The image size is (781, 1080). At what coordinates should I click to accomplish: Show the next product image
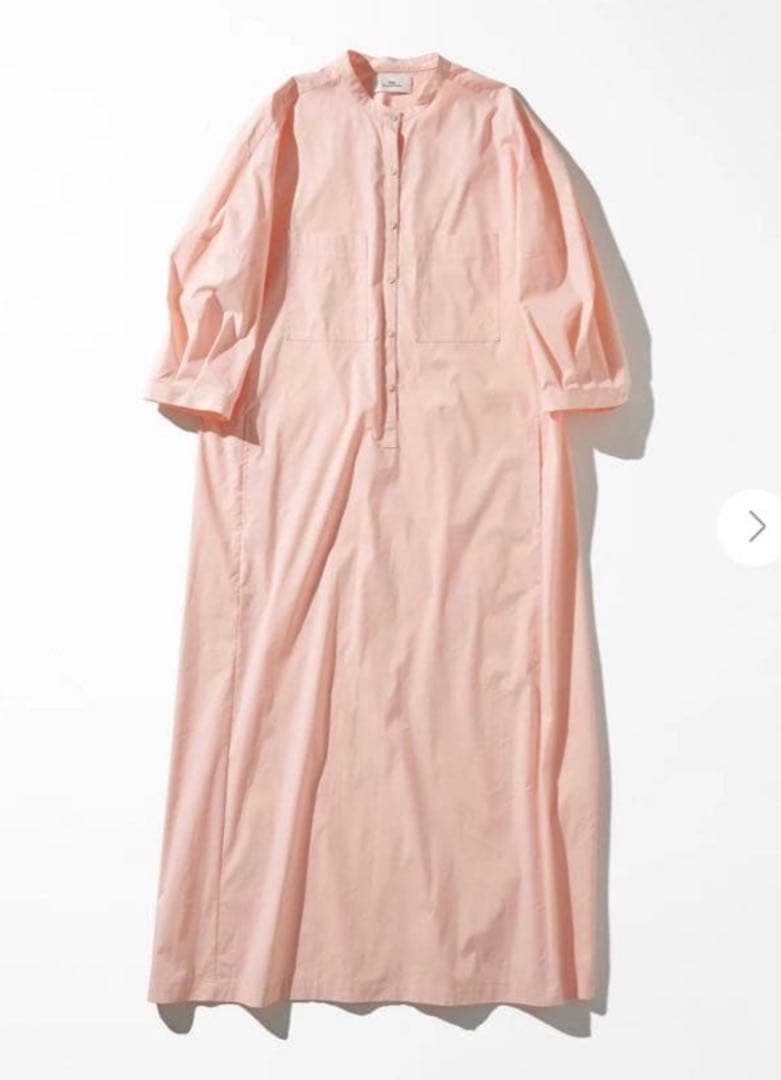coord(756,527)
